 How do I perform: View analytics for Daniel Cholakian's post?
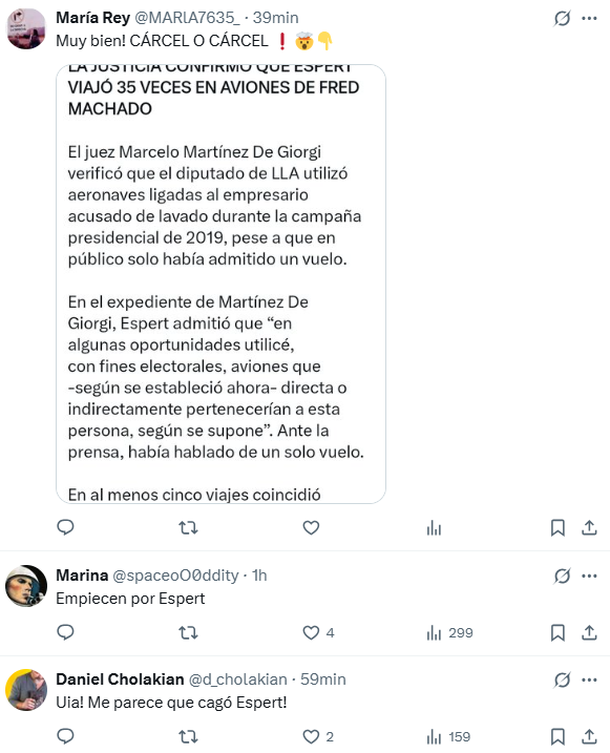point(447,737)
